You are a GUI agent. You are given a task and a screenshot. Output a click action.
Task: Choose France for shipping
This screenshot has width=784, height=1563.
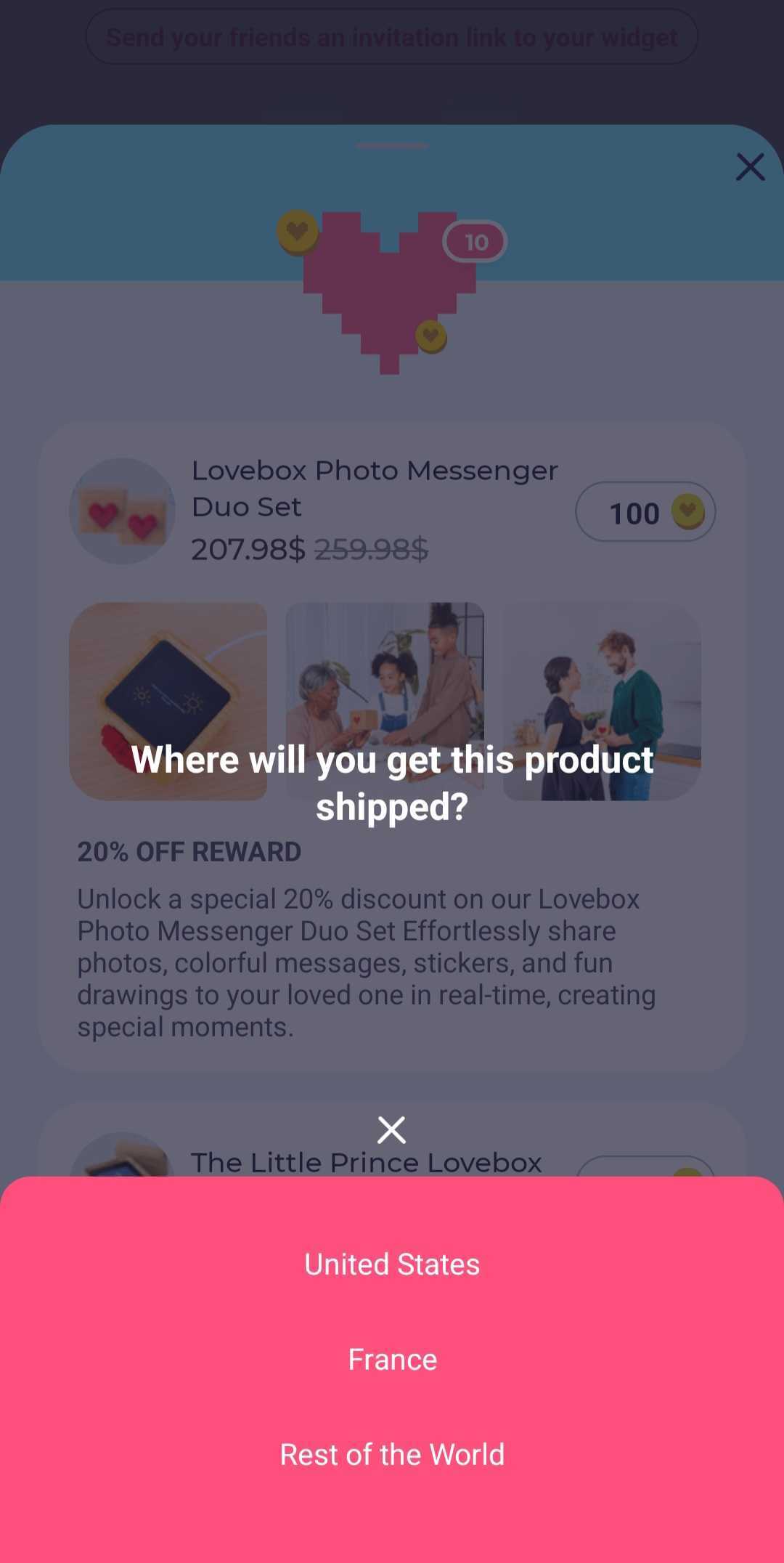click(x=392, y=1360)
